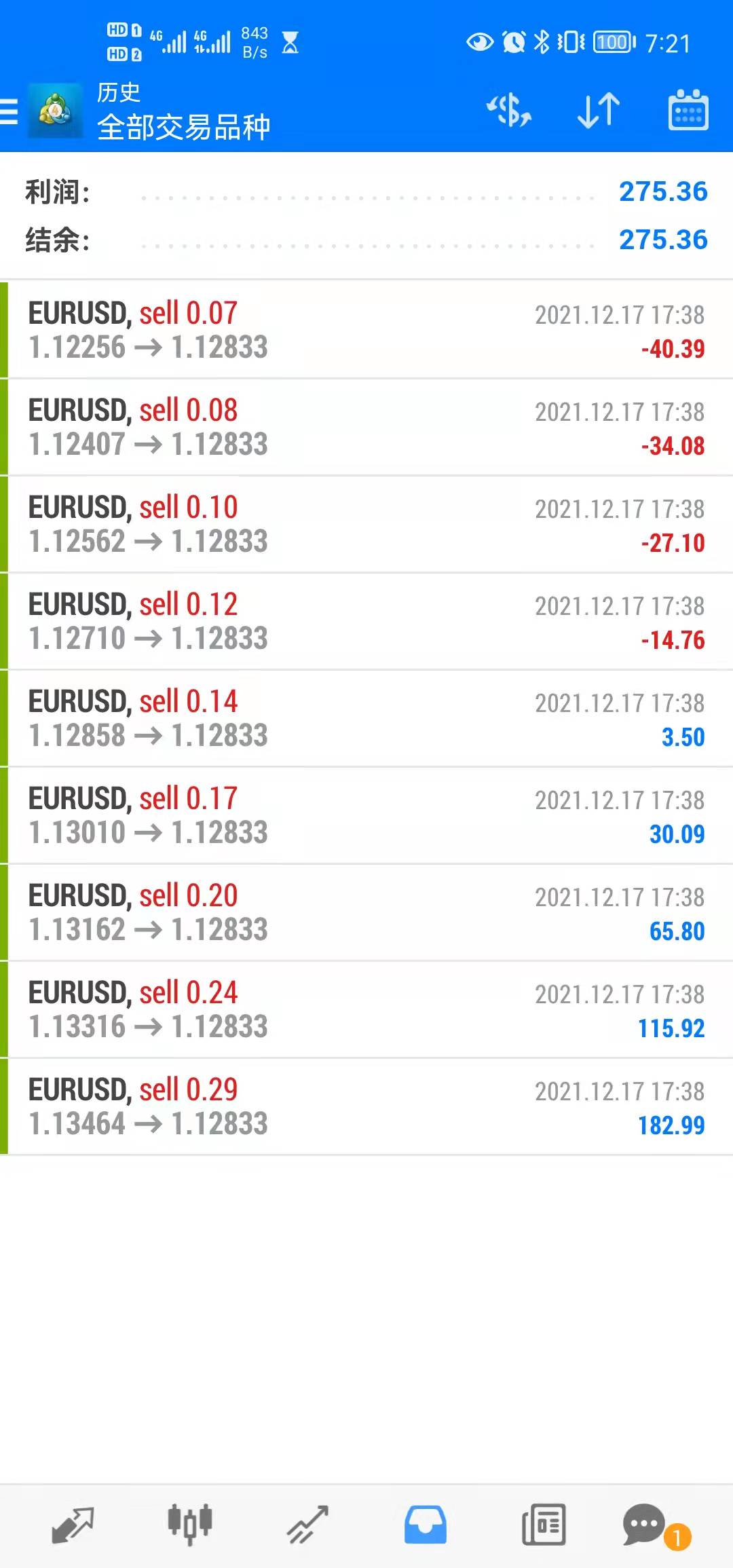Image resolution: width=733 pixels, height=1568 pixels.
Task: View details of EURUSD sell 0.10
Action: coord(366,524)
